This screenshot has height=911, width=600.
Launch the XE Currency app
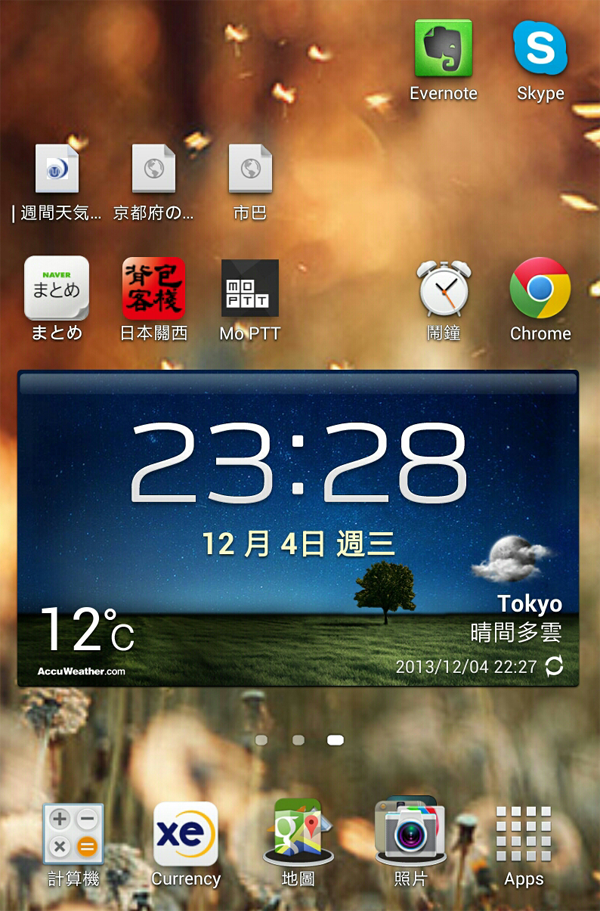185,835
